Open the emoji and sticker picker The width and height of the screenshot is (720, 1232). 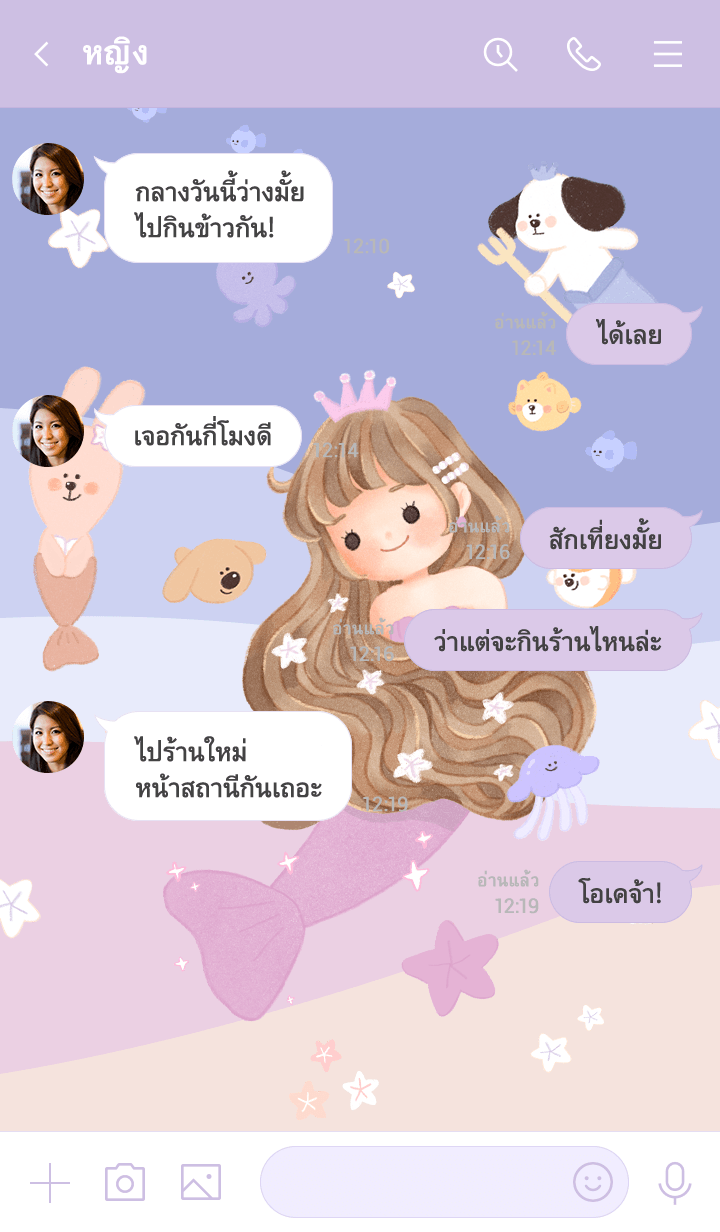(592, 1182)
